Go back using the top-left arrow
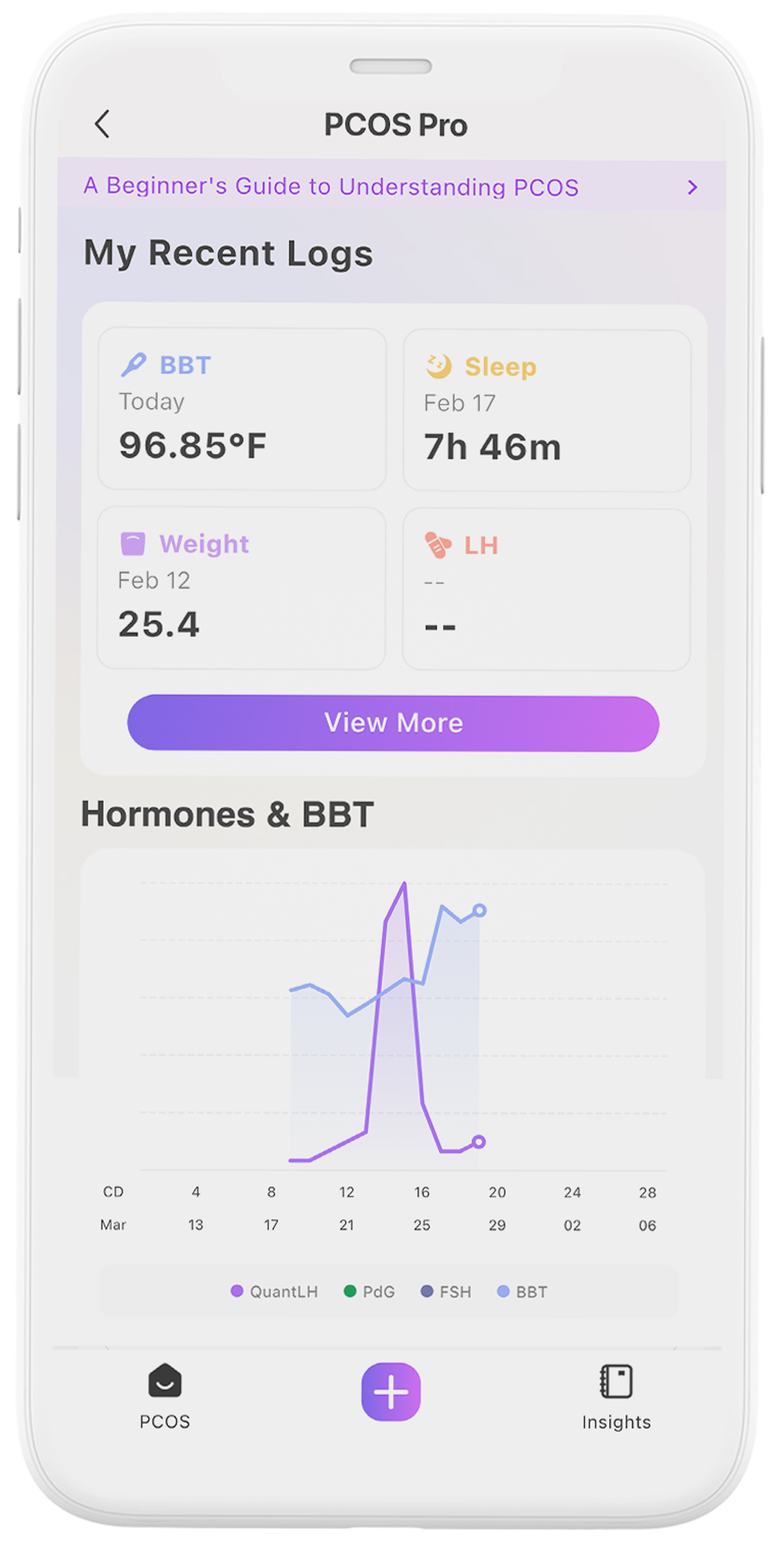The height and width of the screenshot is (1542, 784). (103, 124)
